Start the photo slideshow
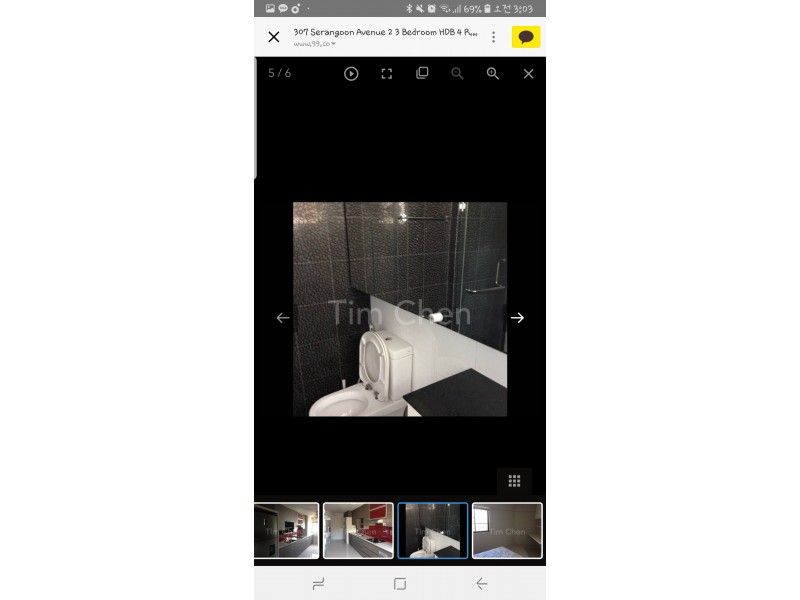 [x=351, y=73]
